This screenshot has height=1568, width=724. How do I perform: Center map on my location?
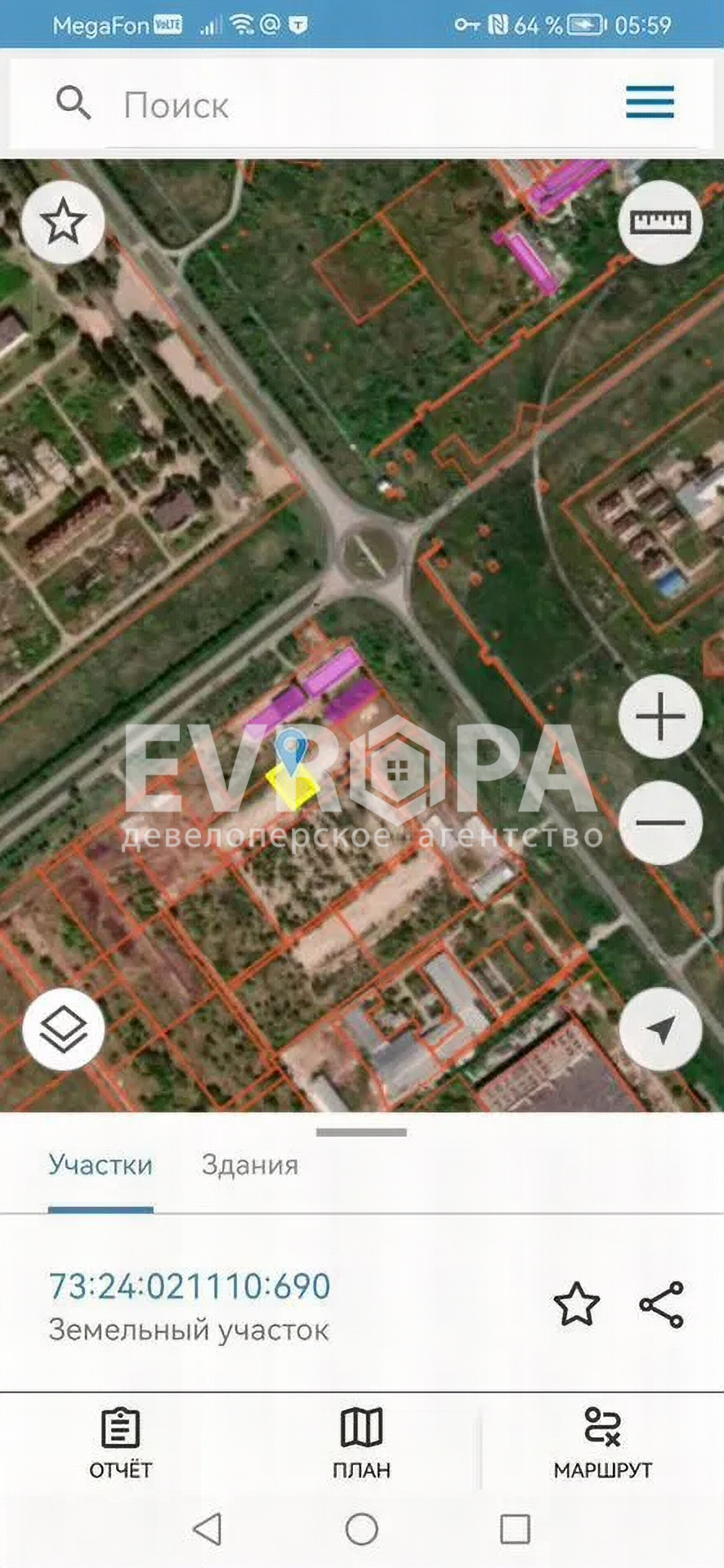point(660,1029)
